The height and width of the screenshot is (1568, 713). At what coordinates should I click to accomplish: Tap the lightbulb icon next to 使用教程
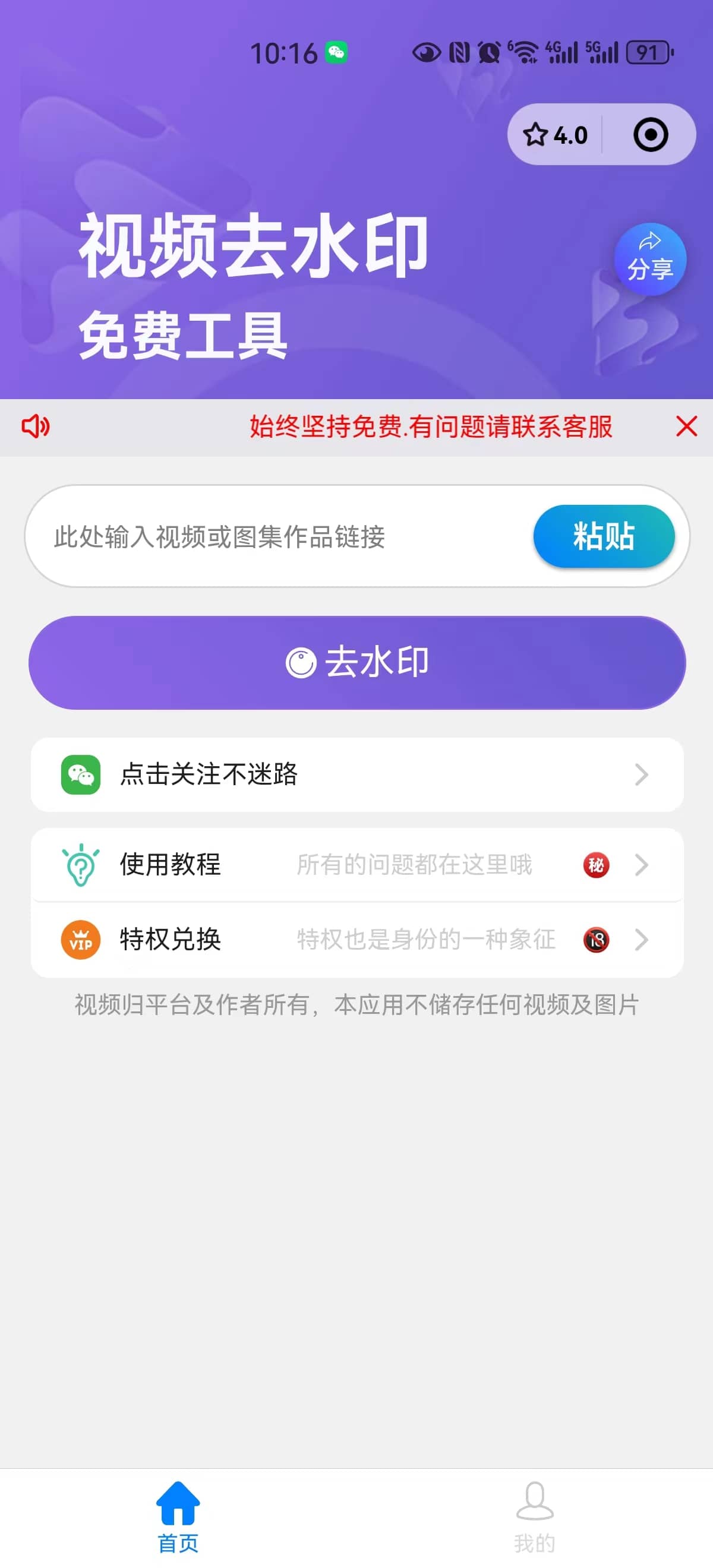tap(80, 865)
